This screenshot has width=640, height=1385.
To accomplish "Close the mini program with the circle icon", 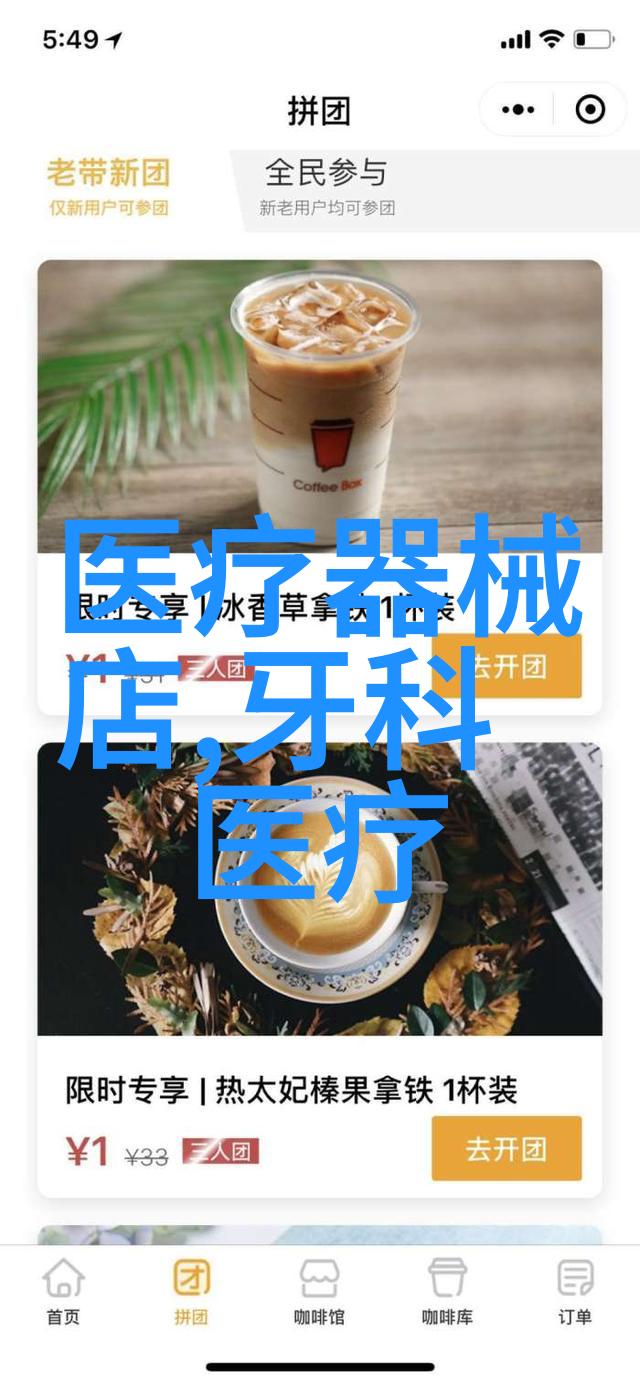I will tap(590, 110).
